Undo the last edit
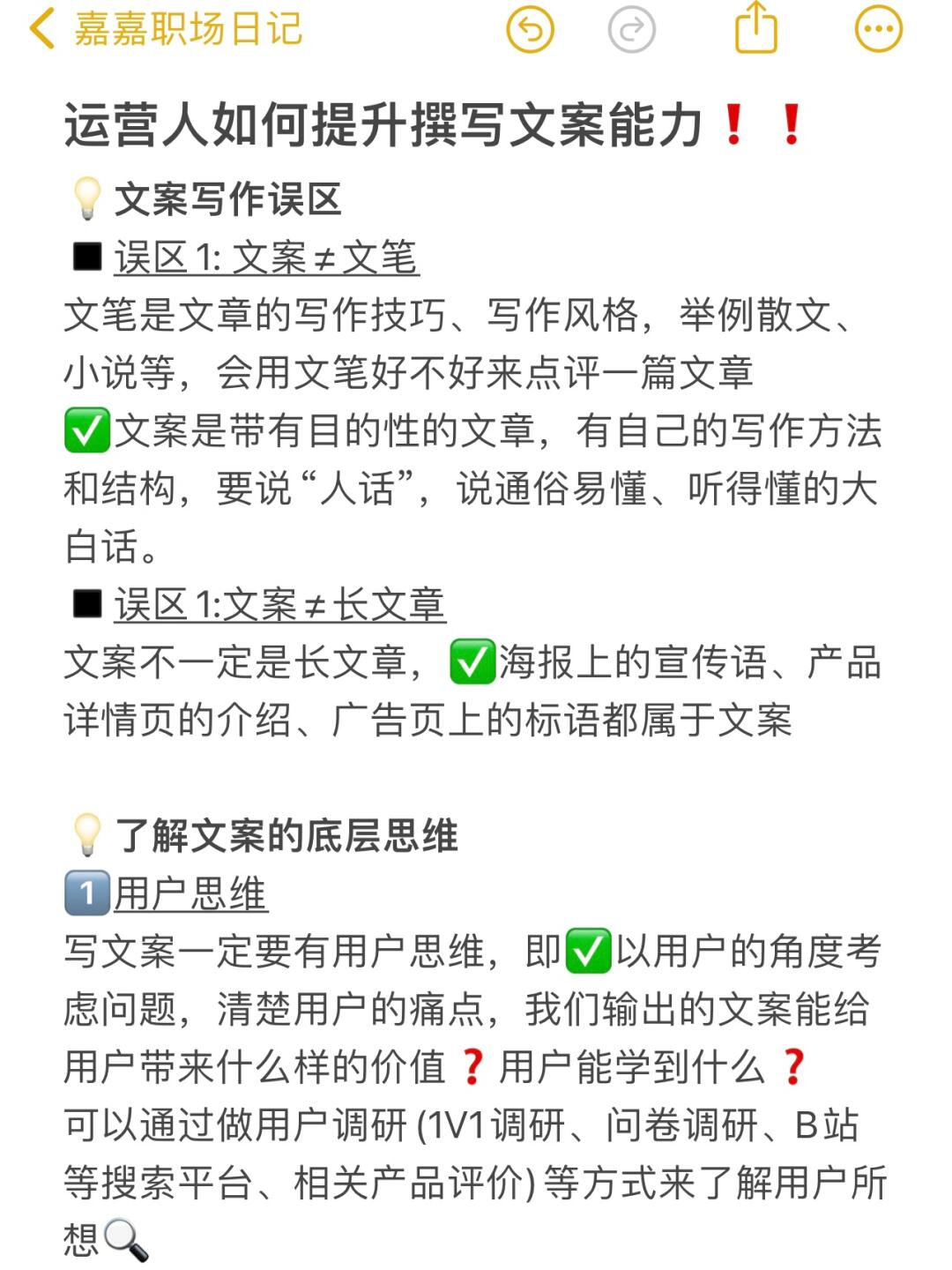The width and height of the screenshot is (952, 1270). click(530, 29)
